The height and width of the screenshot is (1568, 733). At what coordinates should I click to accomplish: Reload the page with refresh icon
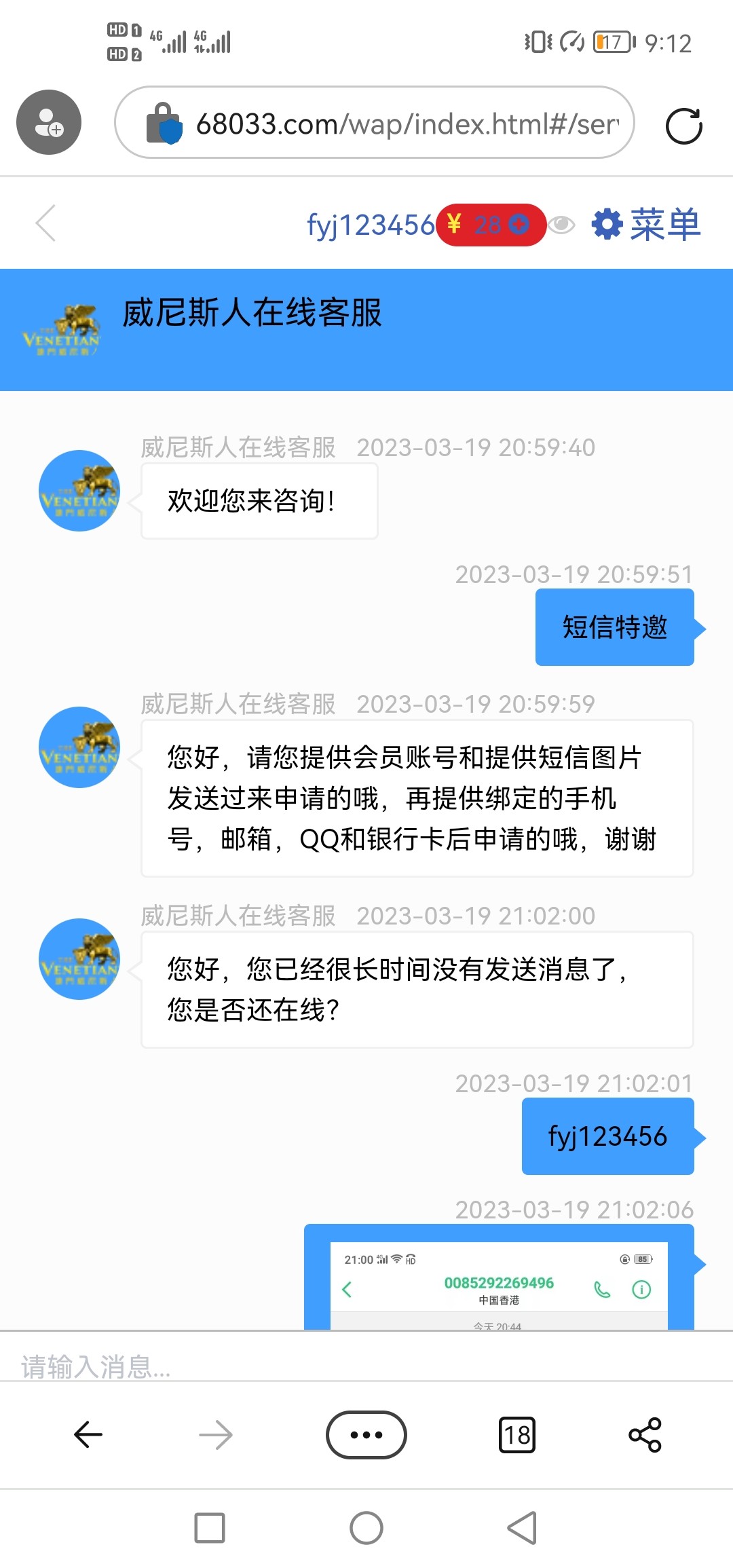[685, 124]
